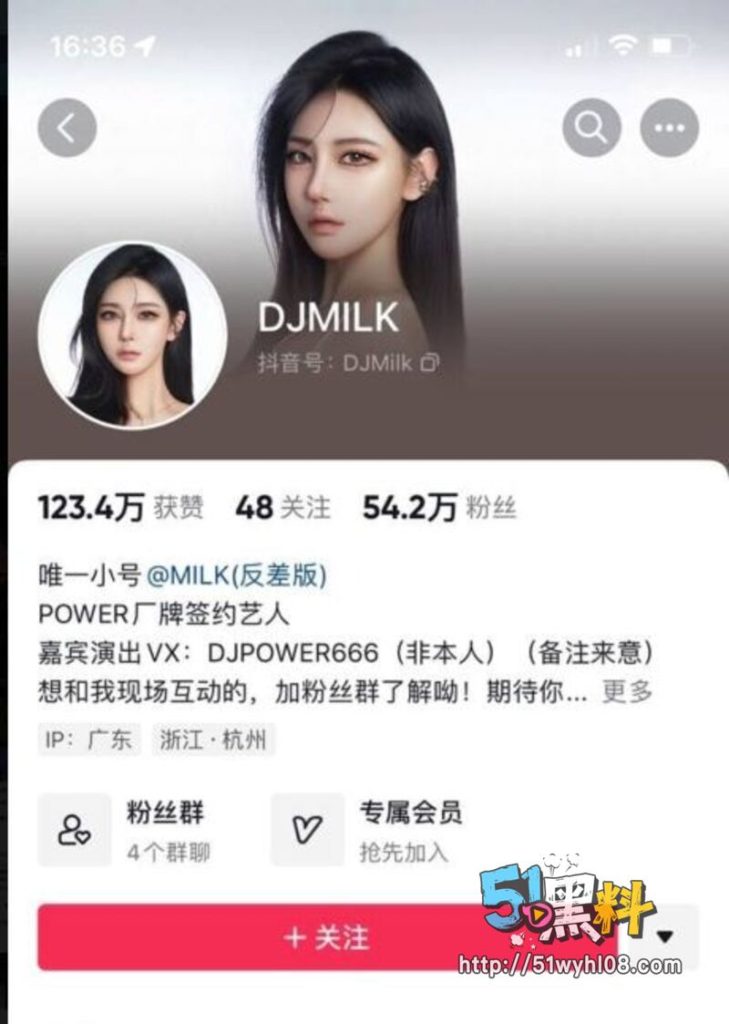Follow DJMILK with the 关注 button
Viewport: 729px width, 1024px height.
click(327, 937)
